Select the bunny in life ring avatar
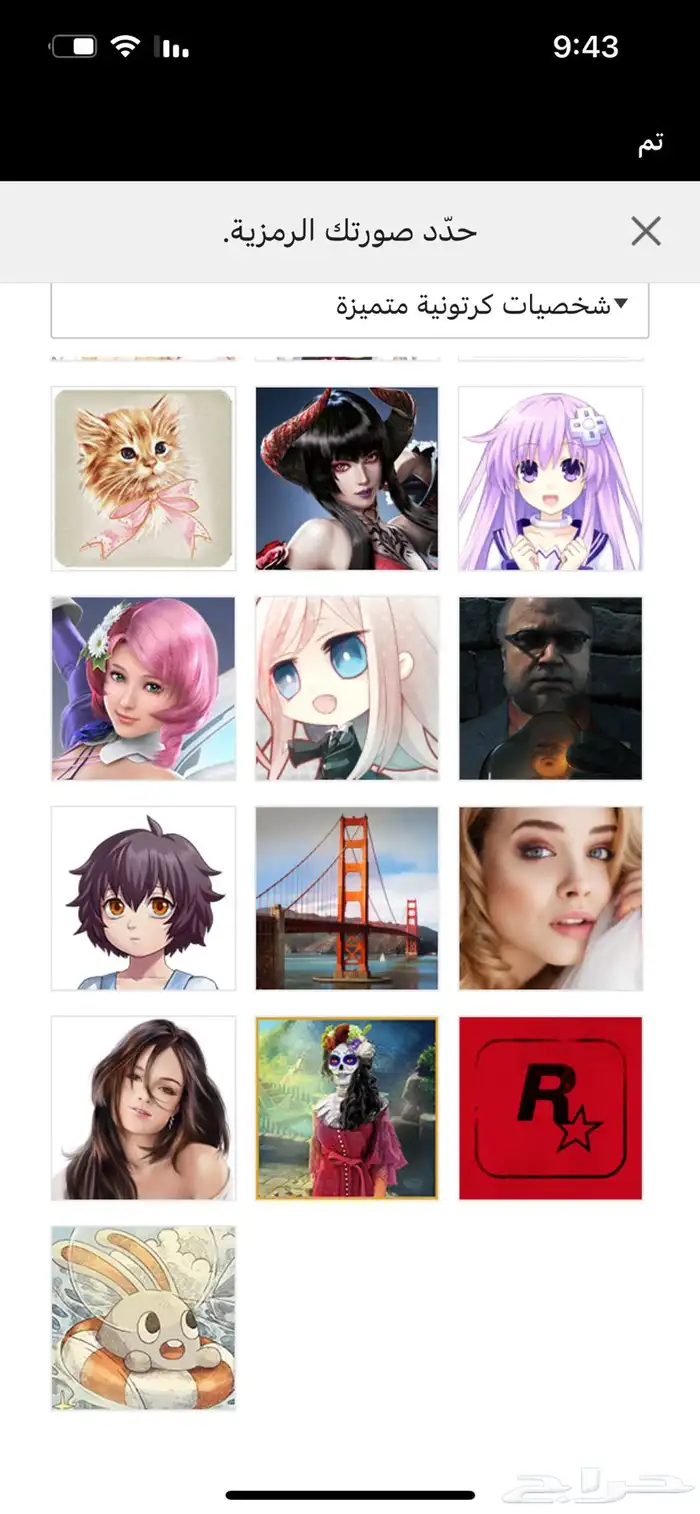The height and width of the screenshot is (1514, 700). pos(143,1318)
